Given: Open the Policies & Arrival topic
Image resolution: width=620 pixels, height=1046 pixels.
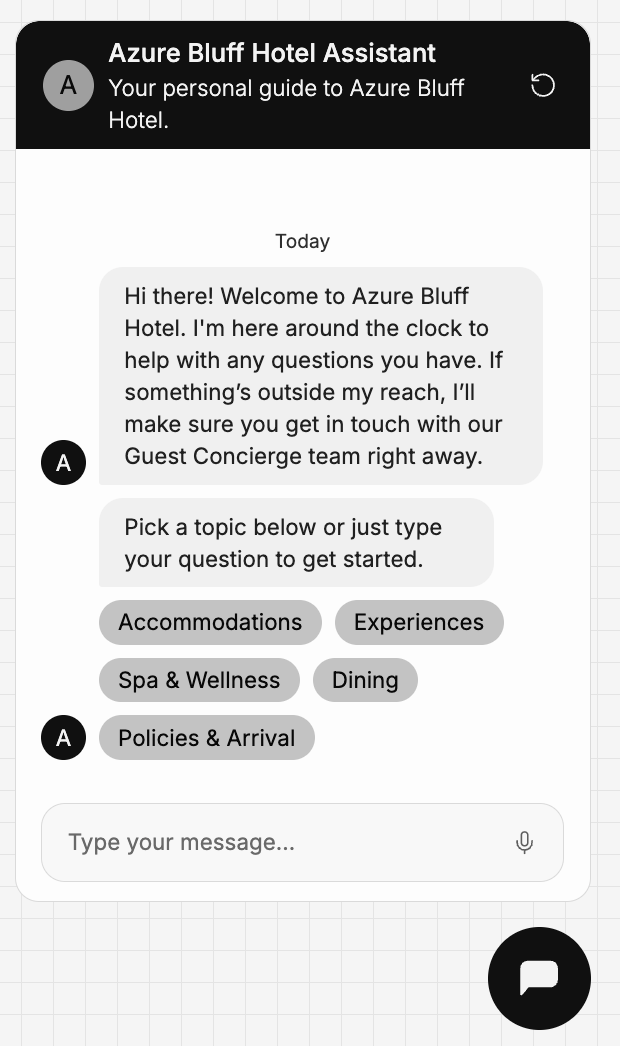Looking at the screenshot, I should [206, 738].
